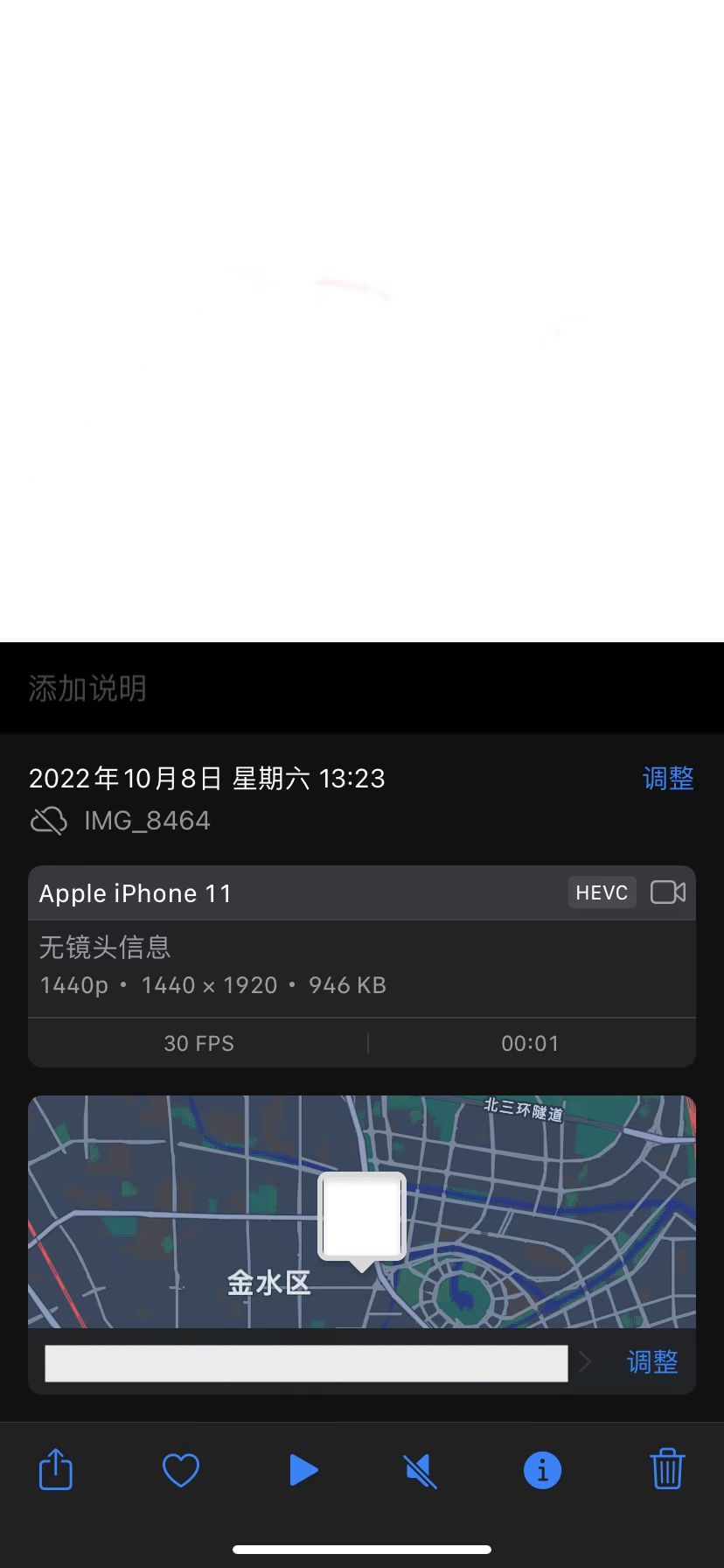Play the video
This screenshot has width=724, height=1568.
coord(303,1470)
